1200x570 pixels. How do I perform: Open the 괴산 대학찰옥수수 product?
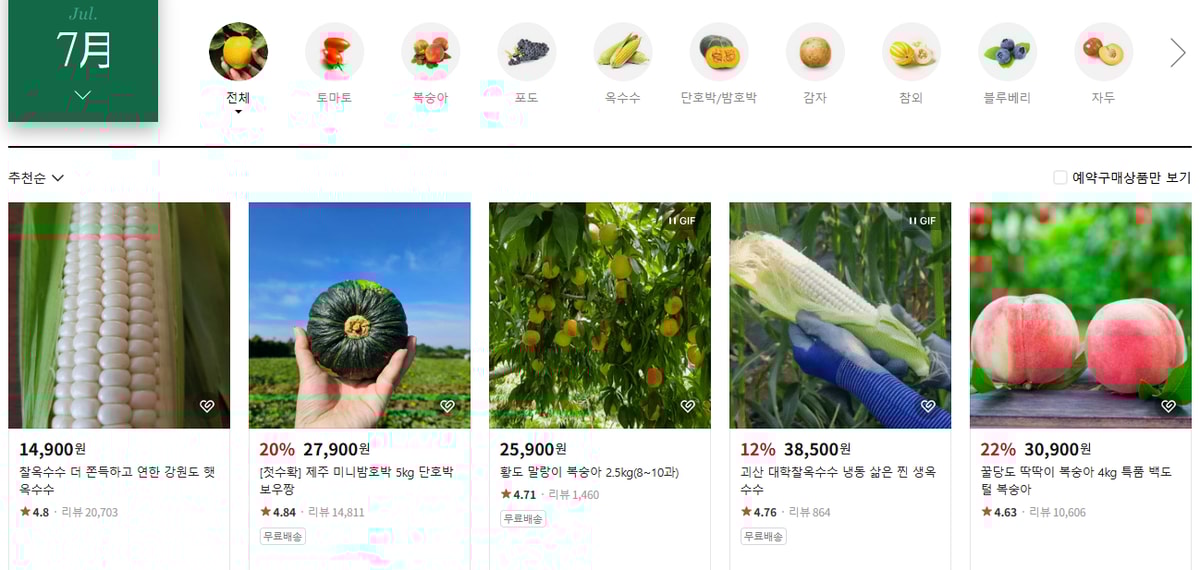tap(840, 315)
